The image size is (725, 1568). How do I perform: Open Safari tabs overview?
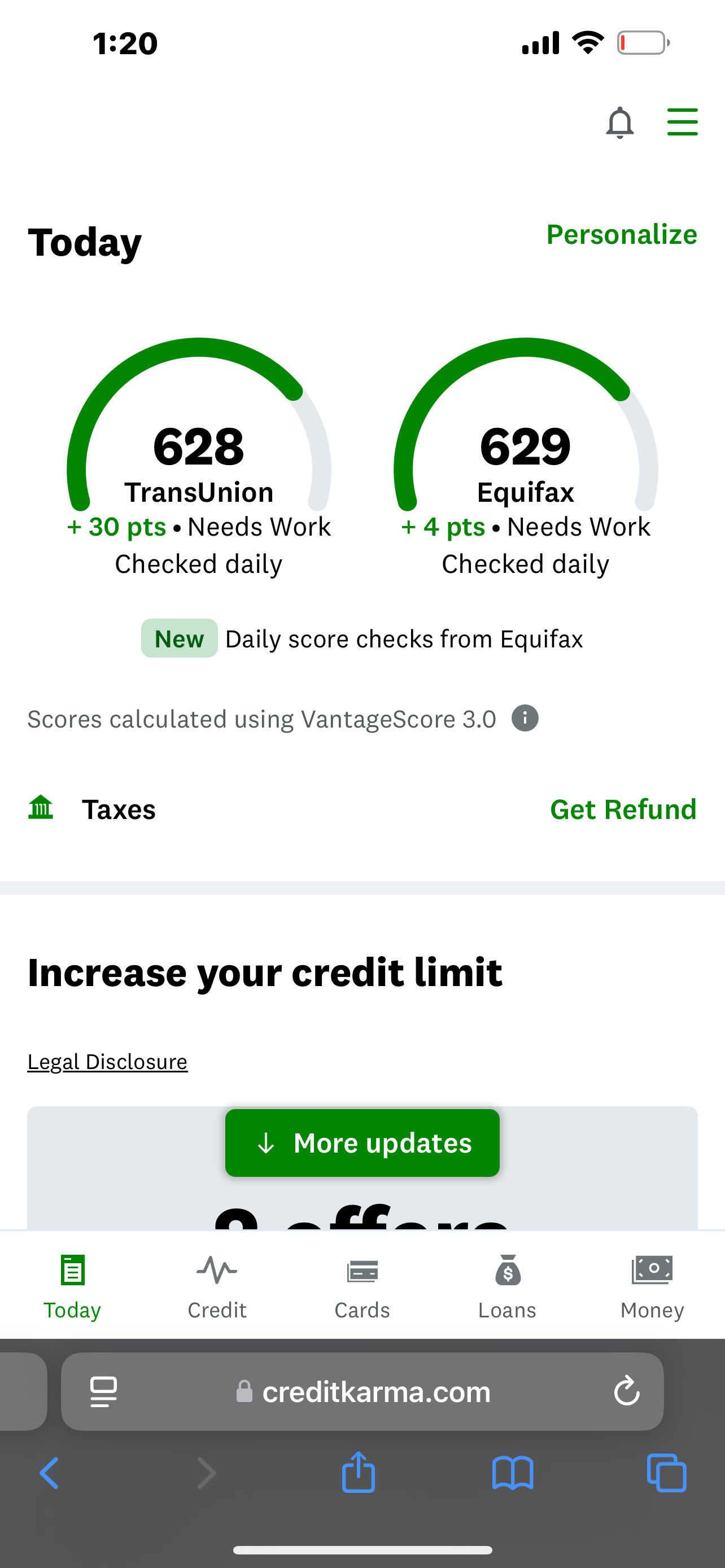(x=667, y=1473)
